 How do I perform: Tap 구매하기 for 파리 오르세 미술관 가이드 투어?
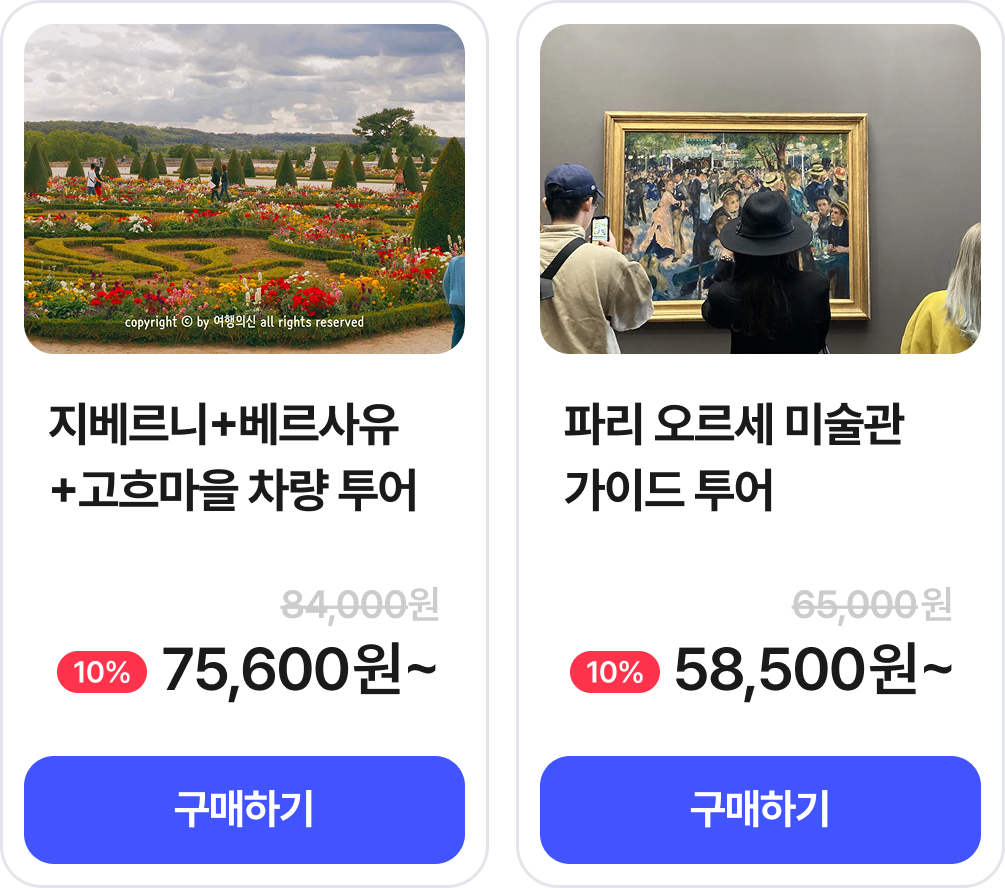(760, 809)
